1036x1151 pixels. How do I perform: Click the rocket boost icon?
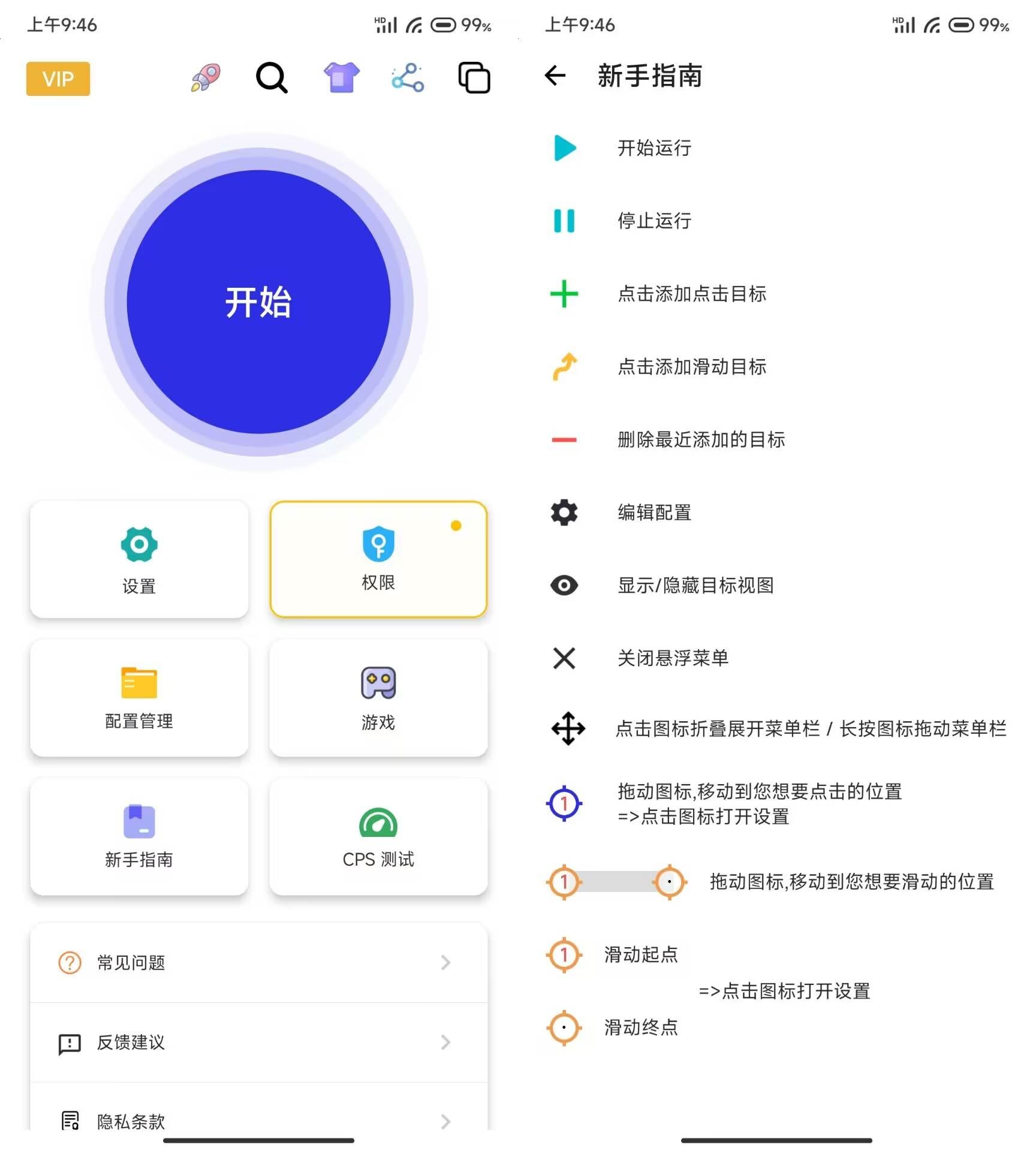tap(204, 79)
